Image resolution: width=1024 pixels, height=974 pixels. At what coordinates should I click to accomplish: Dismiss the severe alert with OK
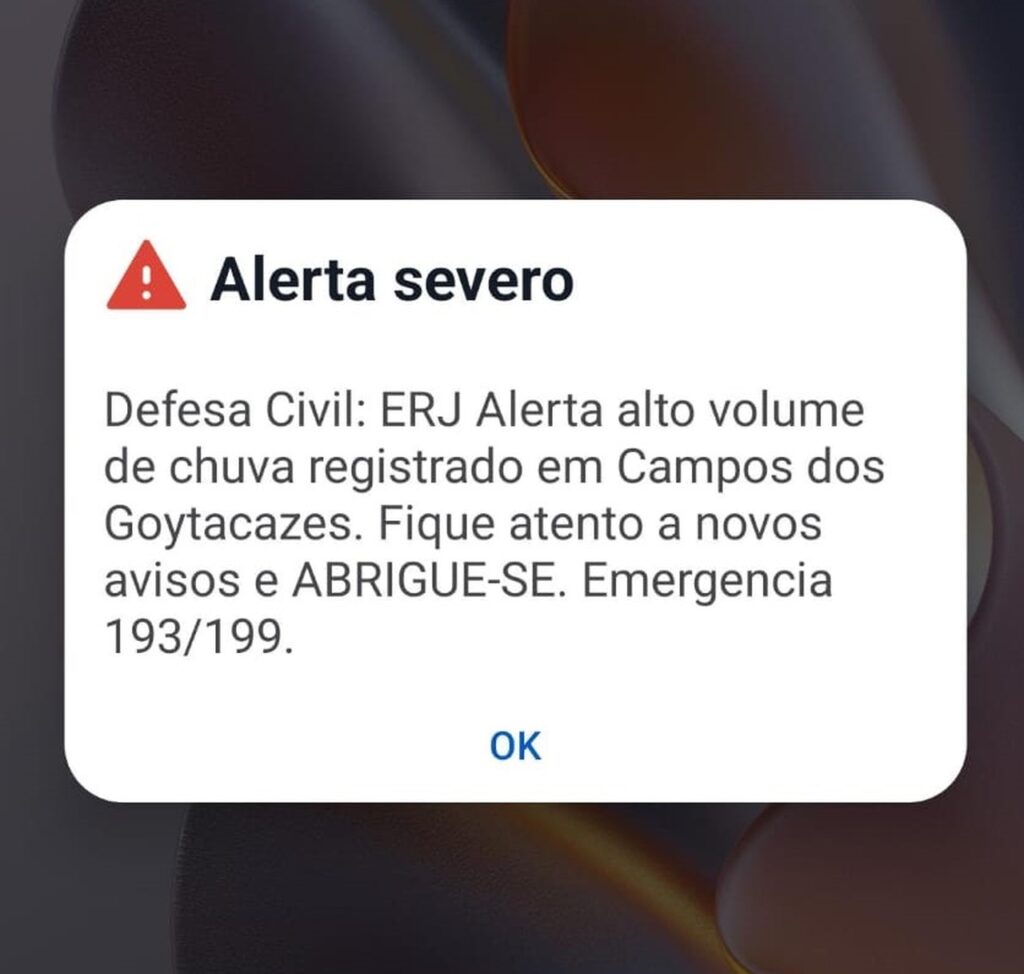515,745
